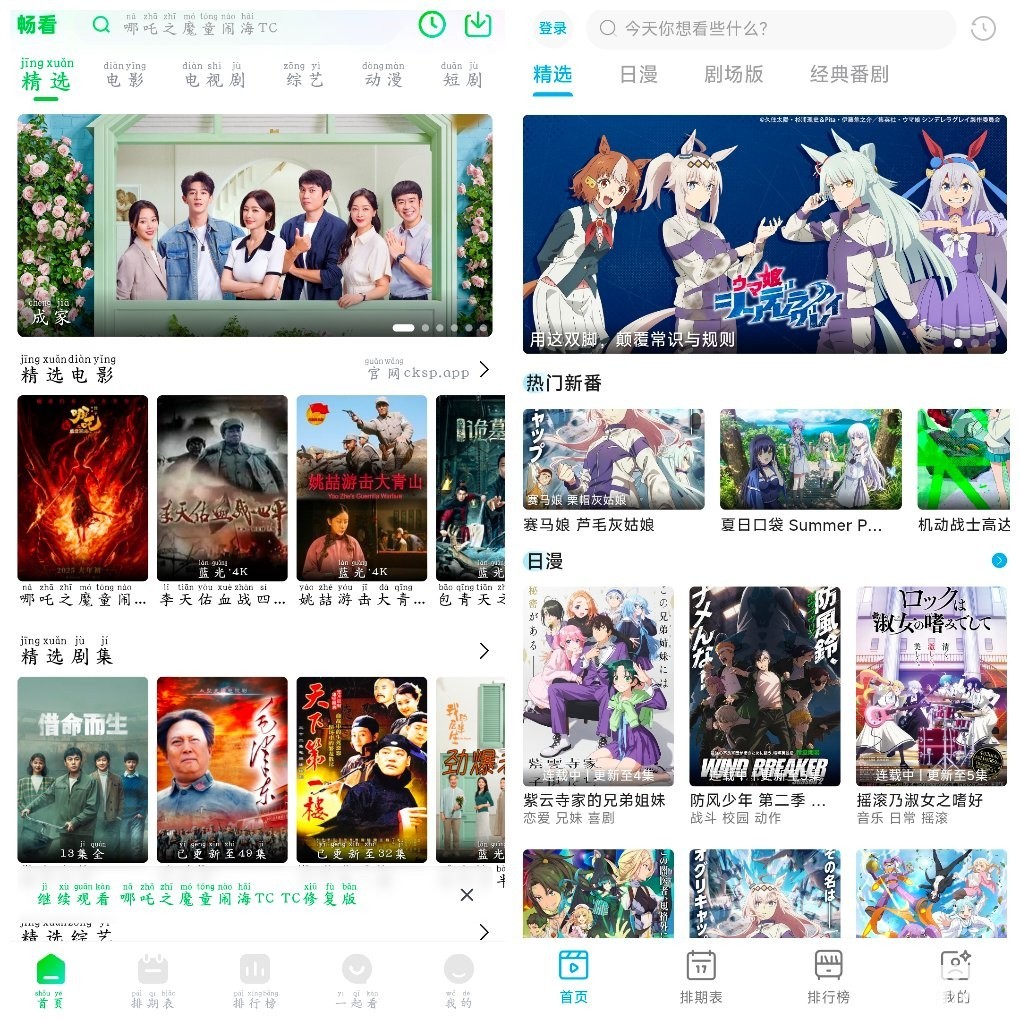
Task: Tap the 登录 login button
Action: pos(552,29)
